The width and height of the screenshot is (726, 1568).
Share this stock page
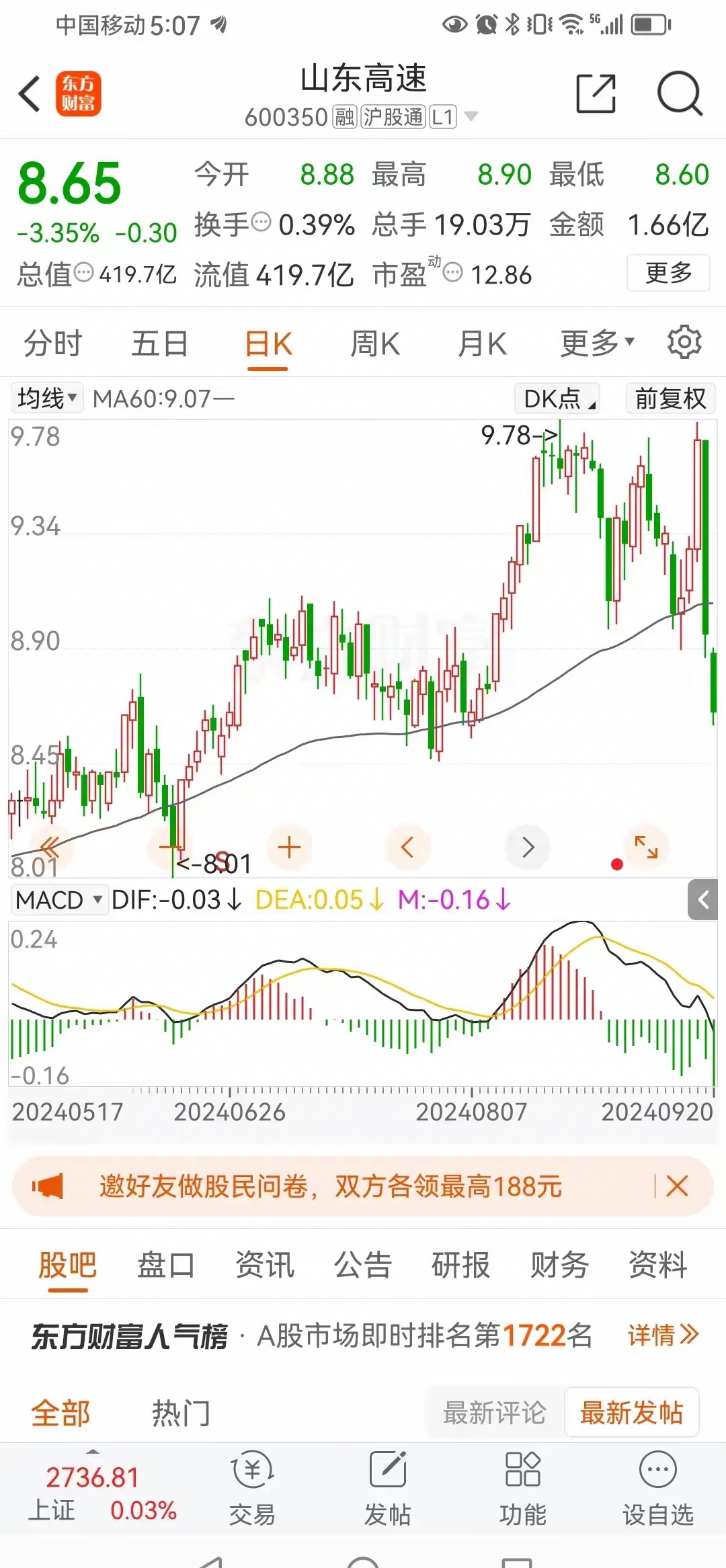[596, 93]
